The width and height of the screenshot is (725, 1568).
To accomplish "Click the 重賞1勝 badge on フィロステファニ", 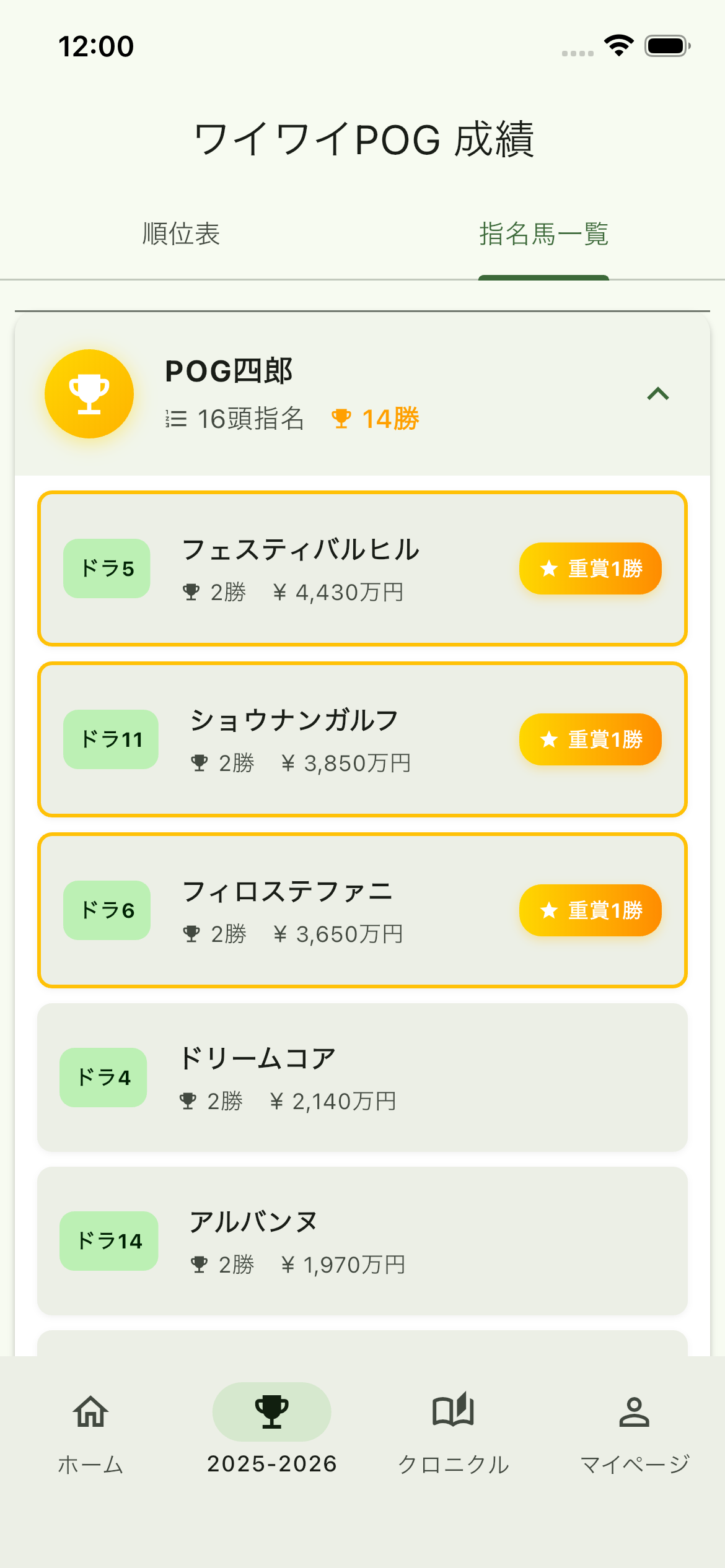I will (x=590, y=910).
